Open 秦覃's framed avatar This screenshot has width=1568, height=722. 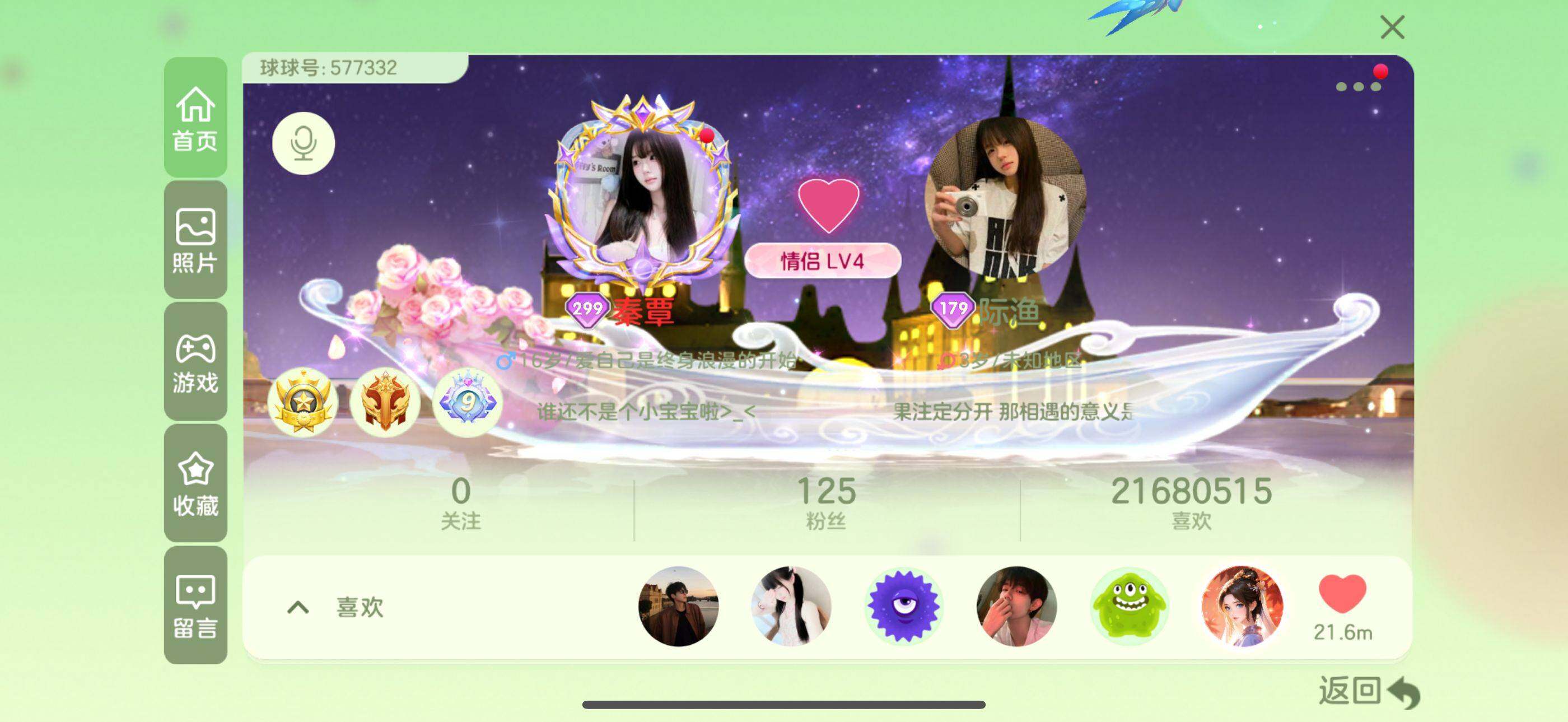pyautogui.click(x=644, y=195)
